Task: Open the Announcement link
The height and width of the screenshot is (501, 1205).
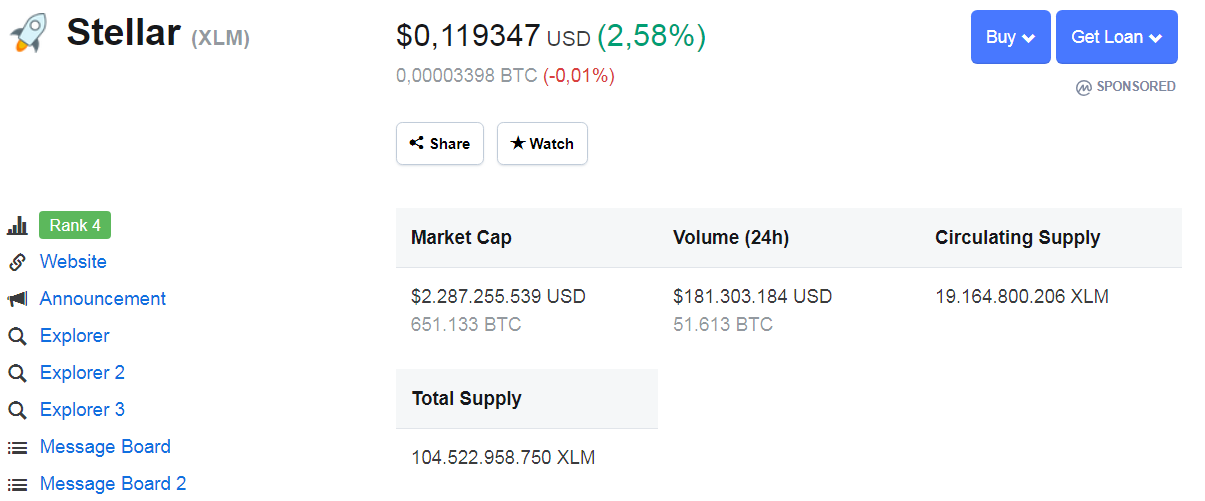Action: click(103, 299)
